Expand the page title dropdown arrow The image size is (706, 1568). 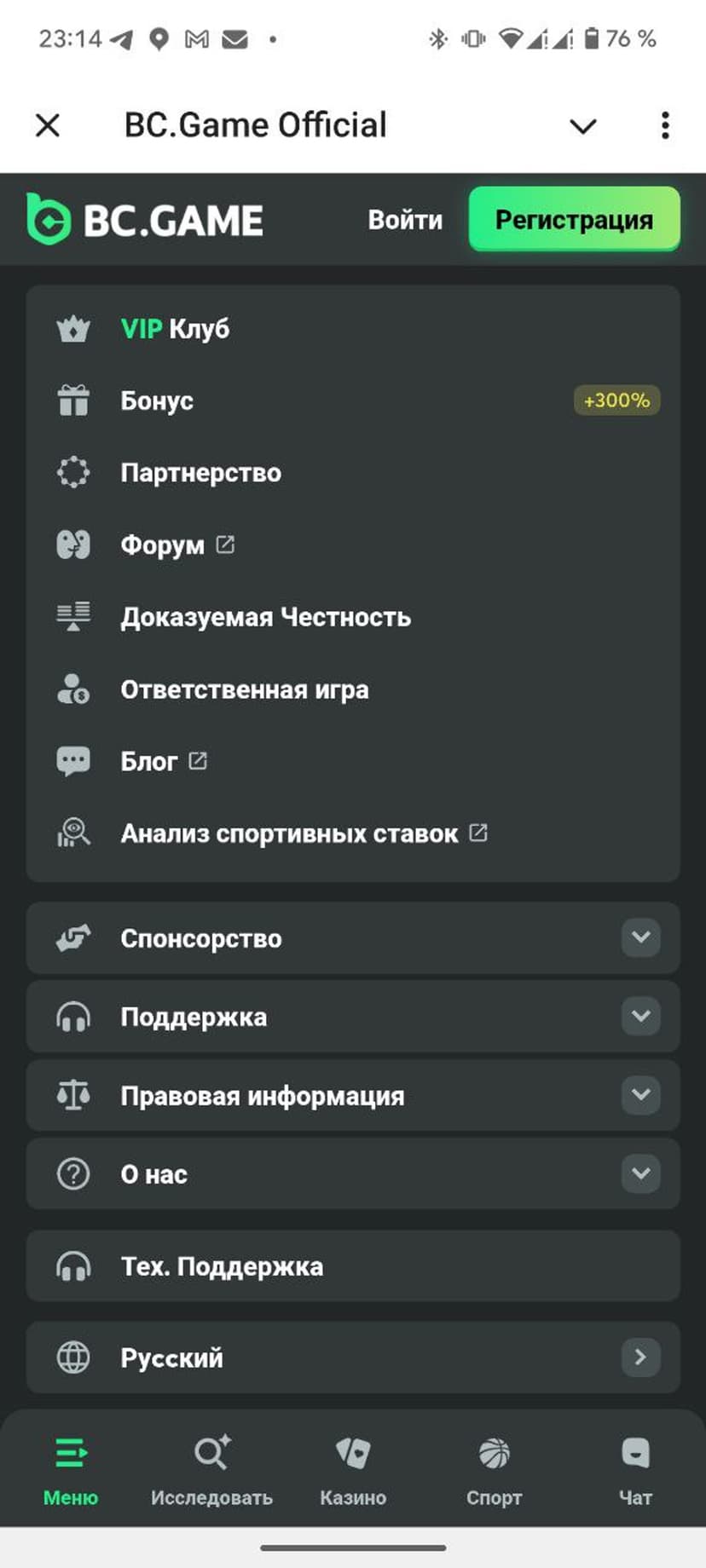(x=583, y=126)
